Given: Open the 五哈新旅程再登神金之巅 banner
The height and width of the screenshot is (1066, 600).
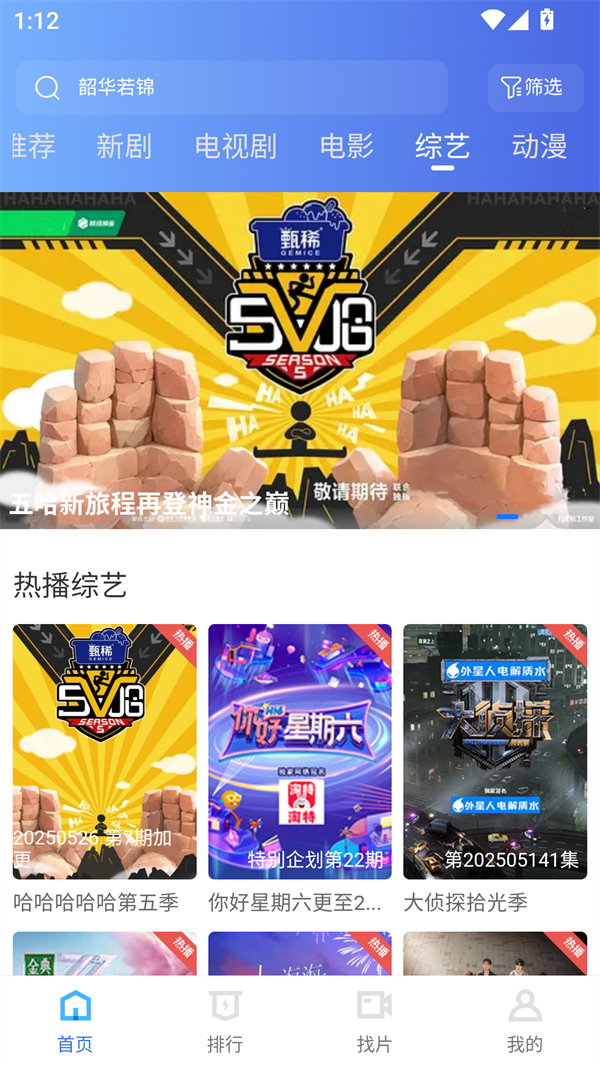Looking at the screenshot, I should coord(300,360).
